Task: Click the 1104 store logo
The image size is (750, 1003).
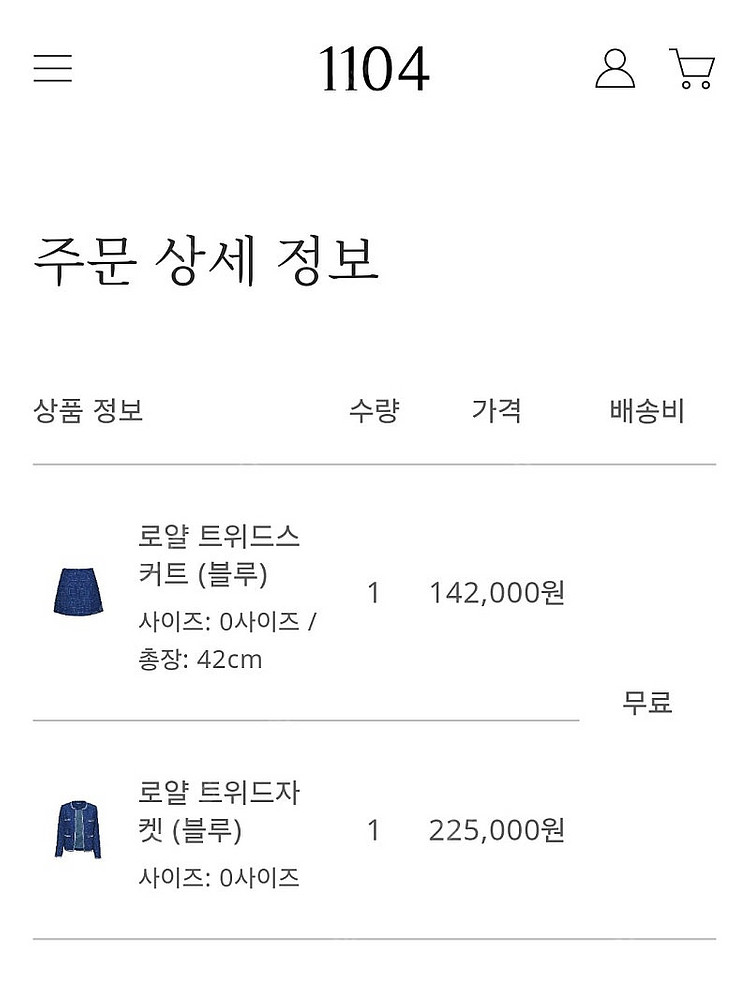Action: point(374,66)
